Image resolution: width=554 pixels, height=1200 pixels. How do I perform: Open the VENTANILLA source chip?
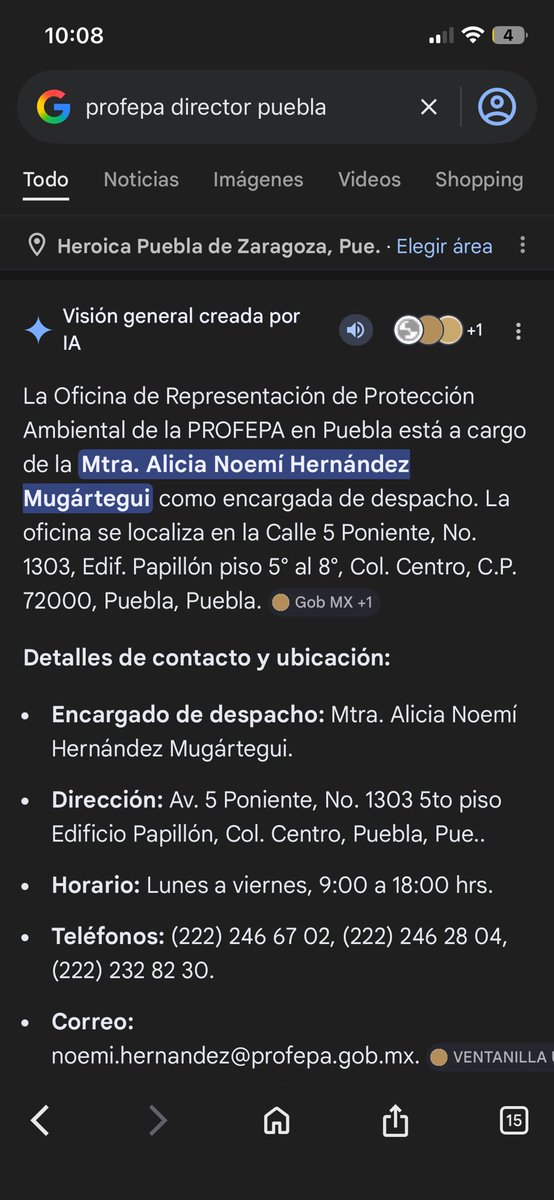click(490, 1056)
